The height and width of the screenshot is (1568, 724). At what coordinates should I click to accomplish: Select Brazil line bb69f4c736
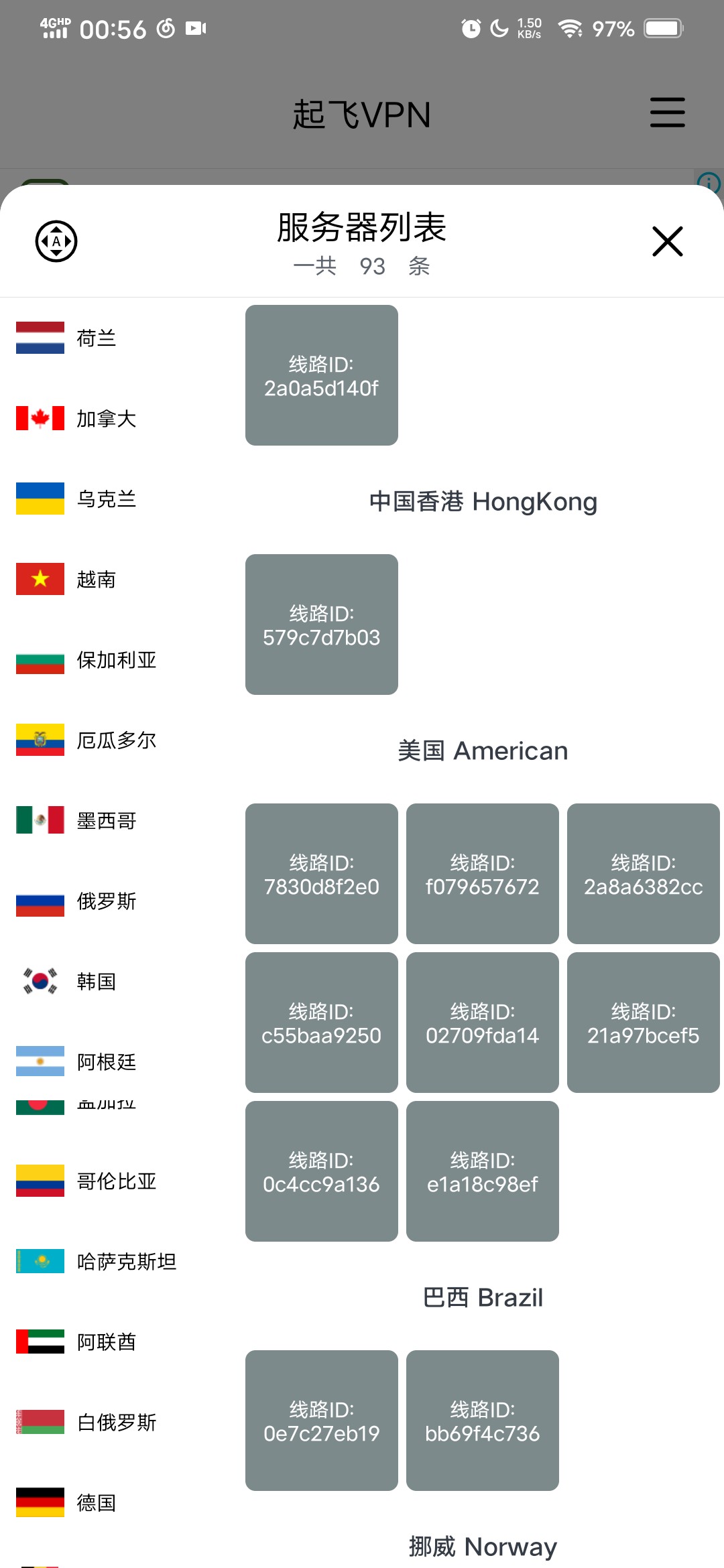point(482,1419)
